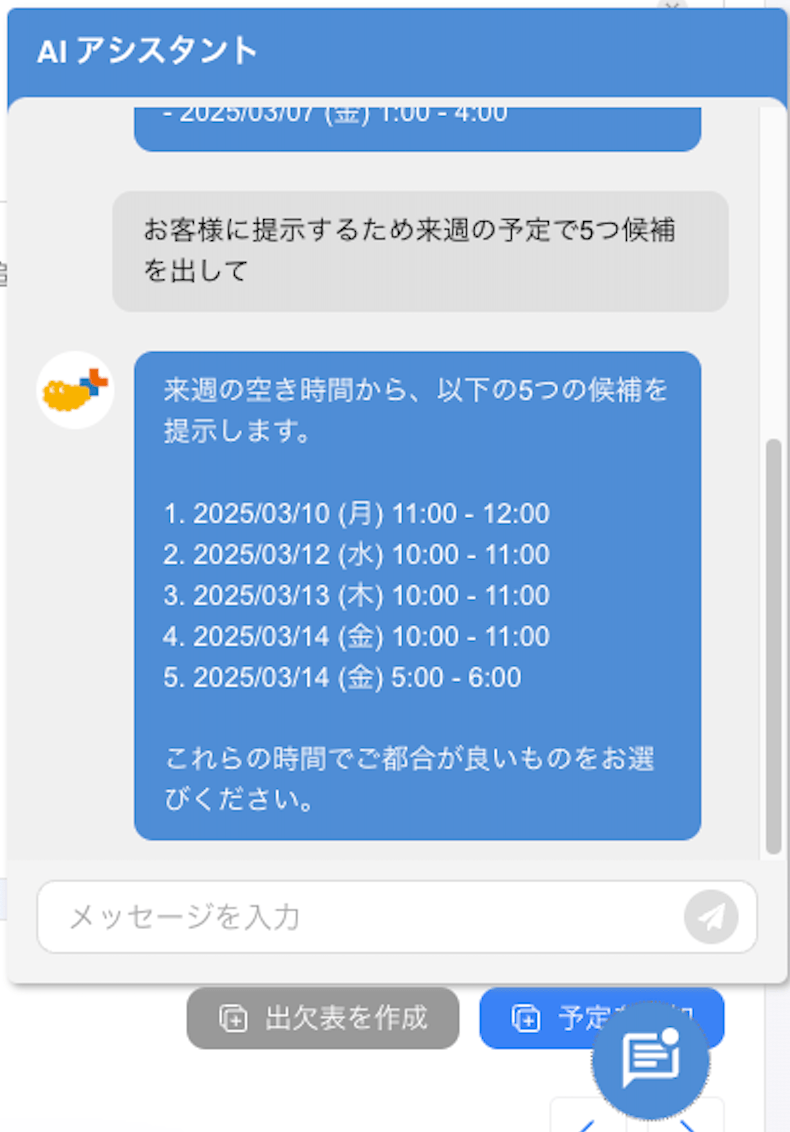Send the message with the paper plane icon

(711, 917)
